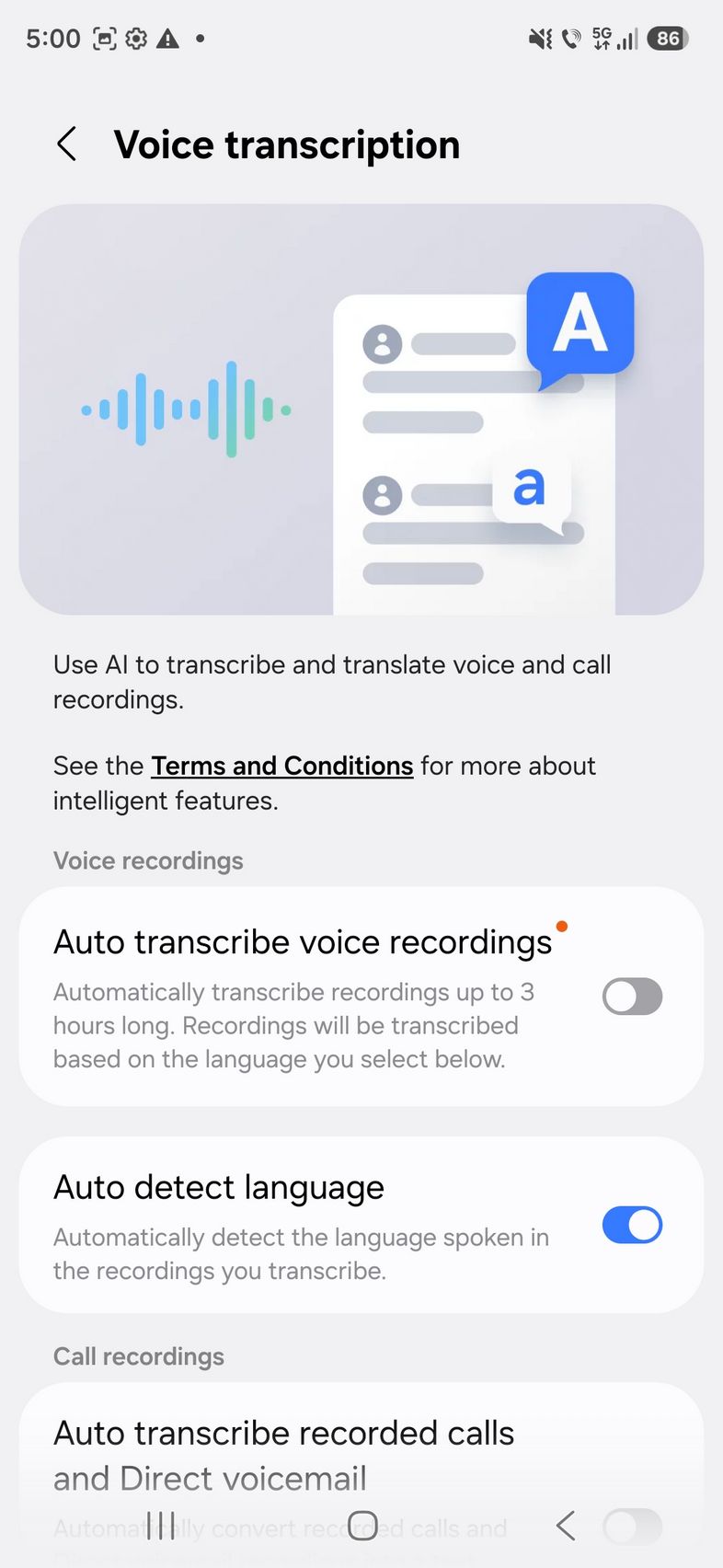Go back from Voice transcription

[x=66, y=144]
